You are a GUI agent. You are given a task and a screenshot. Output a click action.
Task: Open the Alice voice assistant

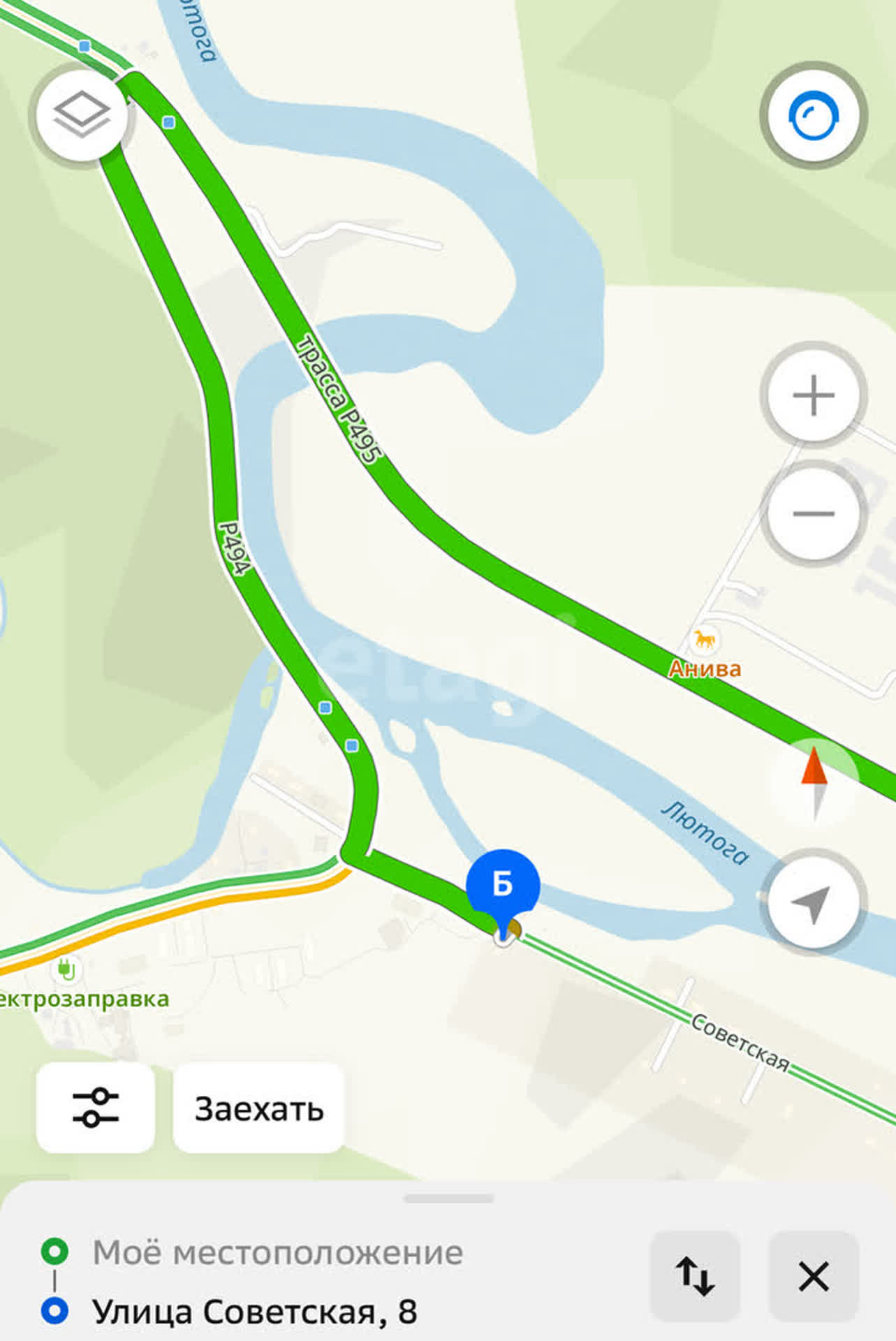click(x=814, y=115)
